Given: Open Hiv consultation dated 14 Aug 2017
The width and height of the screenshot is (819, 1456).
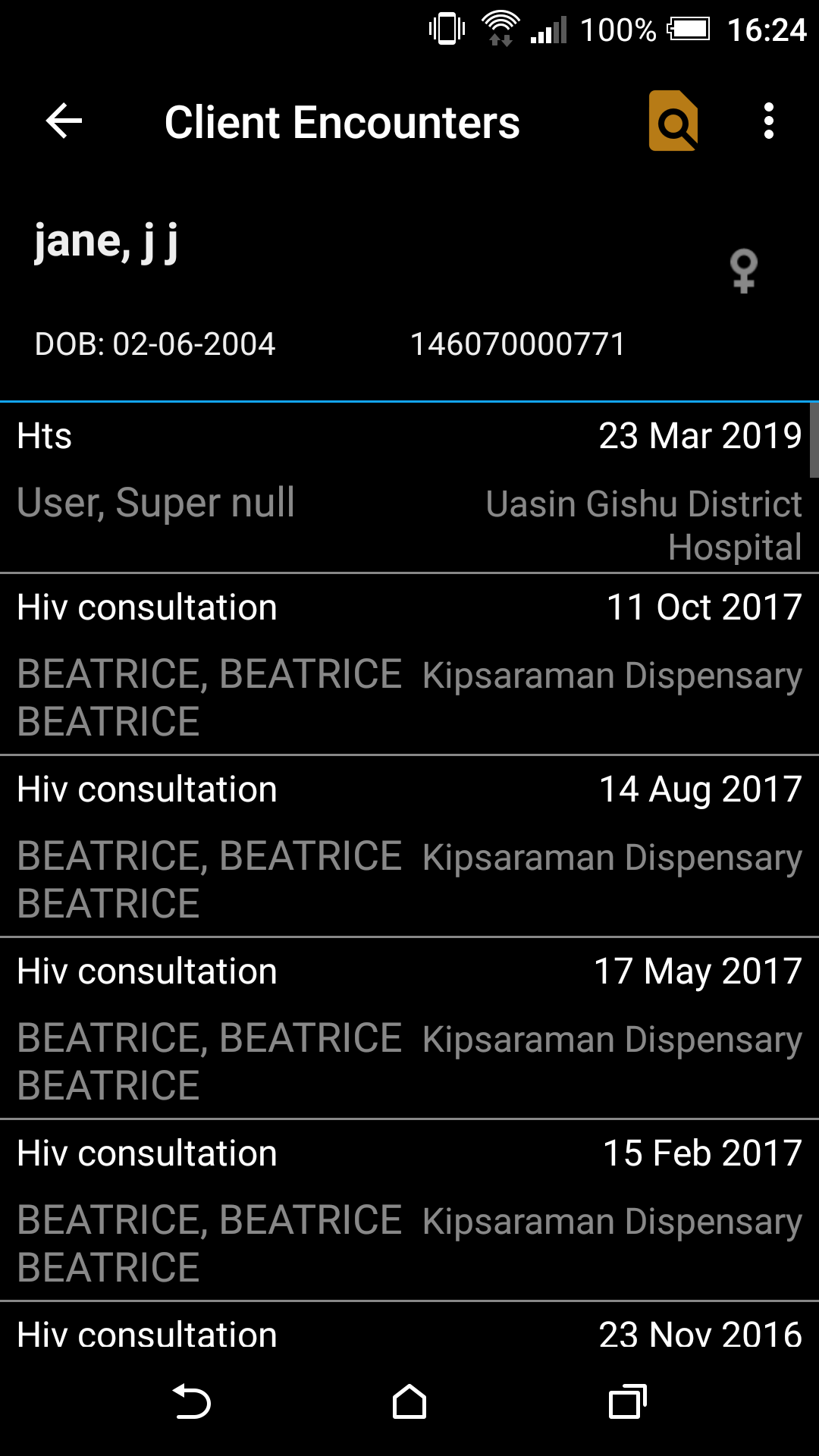Looking at the screenshot, I should (x=409, y=846).
